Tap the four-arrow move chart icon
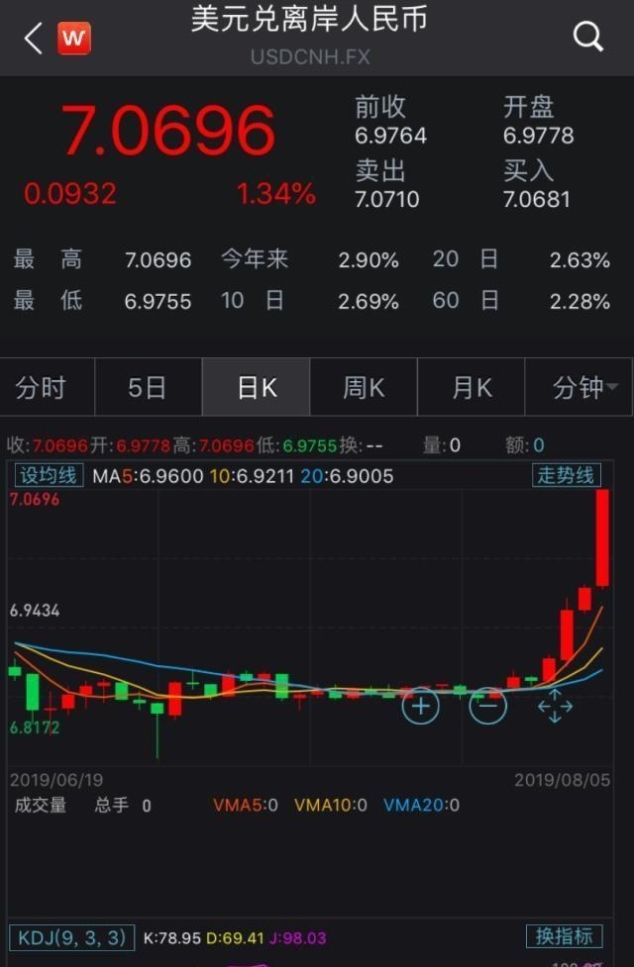 [555, 706]
